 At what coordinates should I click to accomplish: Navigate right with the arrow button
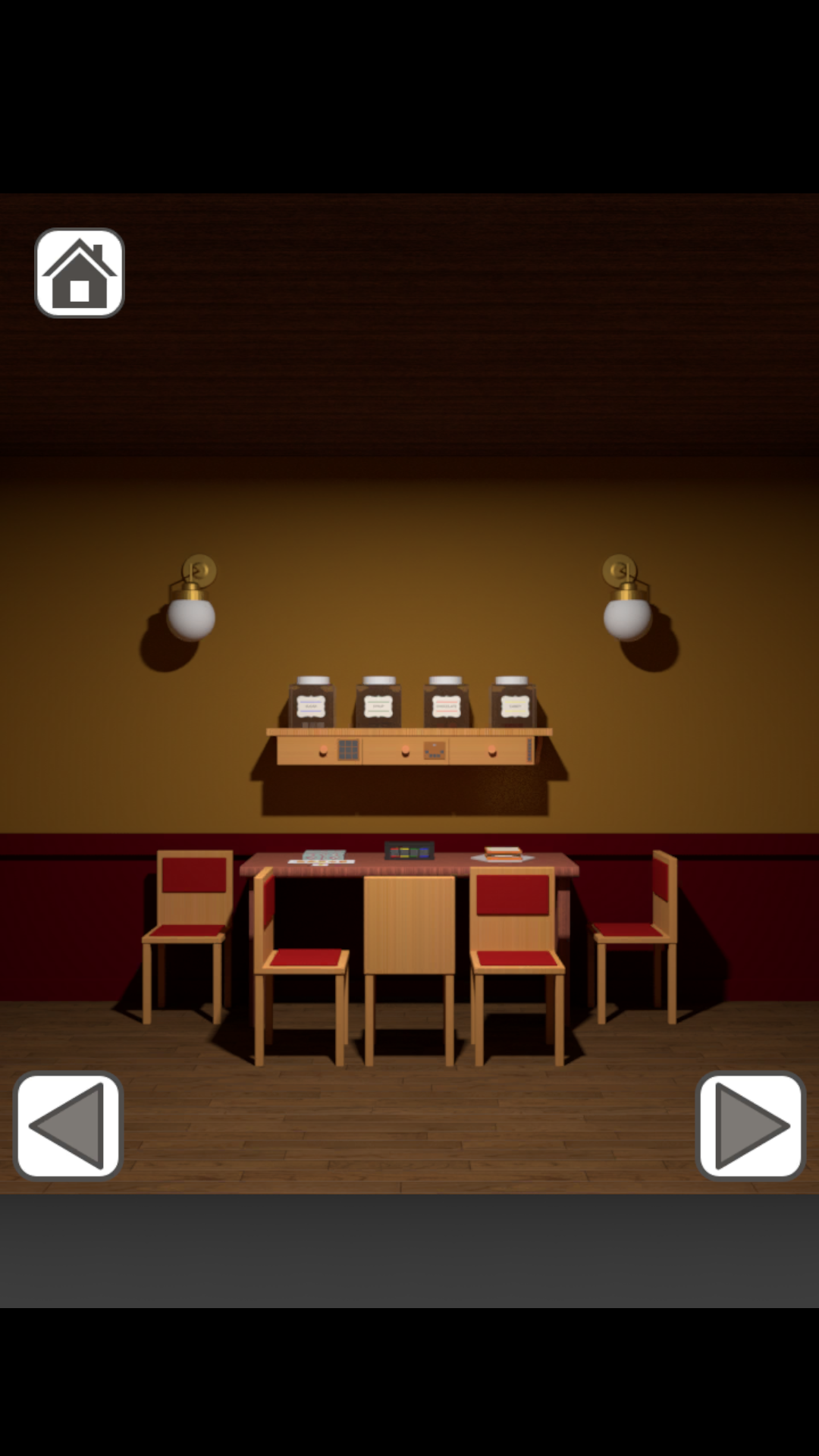click(750, 1125)
